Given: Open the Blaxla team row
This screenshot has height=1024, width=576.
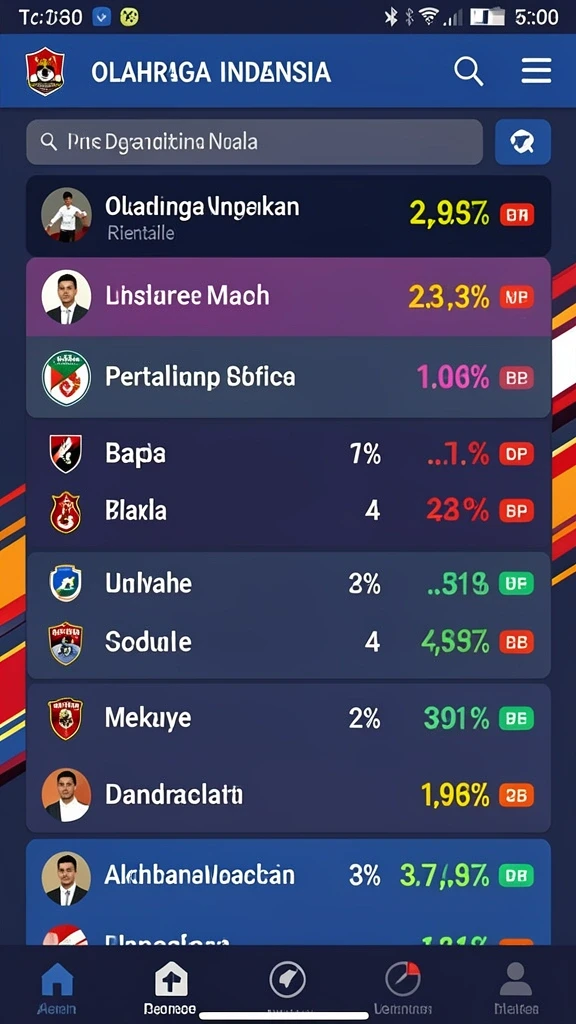Looking at the screenshot, I should (x=288, y=510).
